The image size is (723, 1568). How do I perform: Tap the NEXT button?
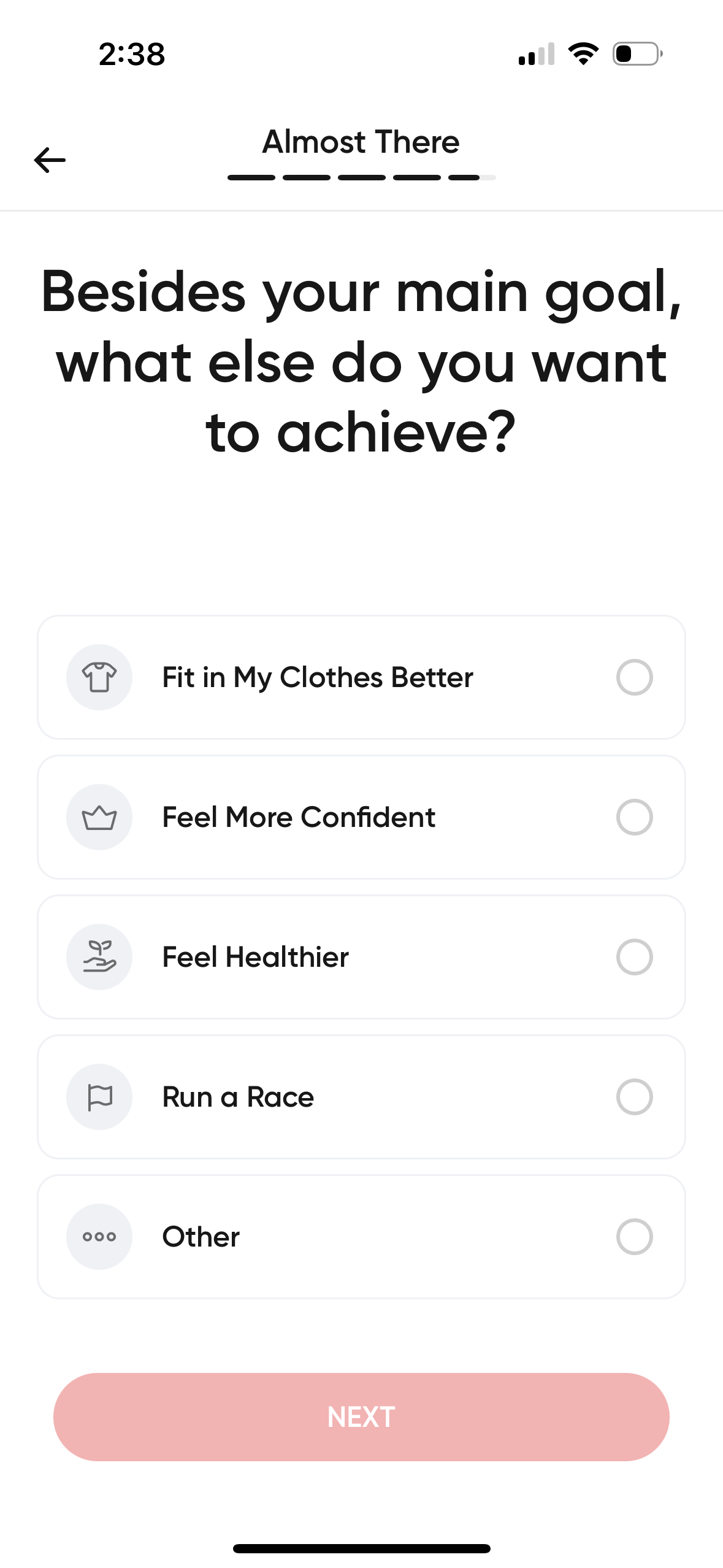pyautogui.click(x=362, y=1416)
